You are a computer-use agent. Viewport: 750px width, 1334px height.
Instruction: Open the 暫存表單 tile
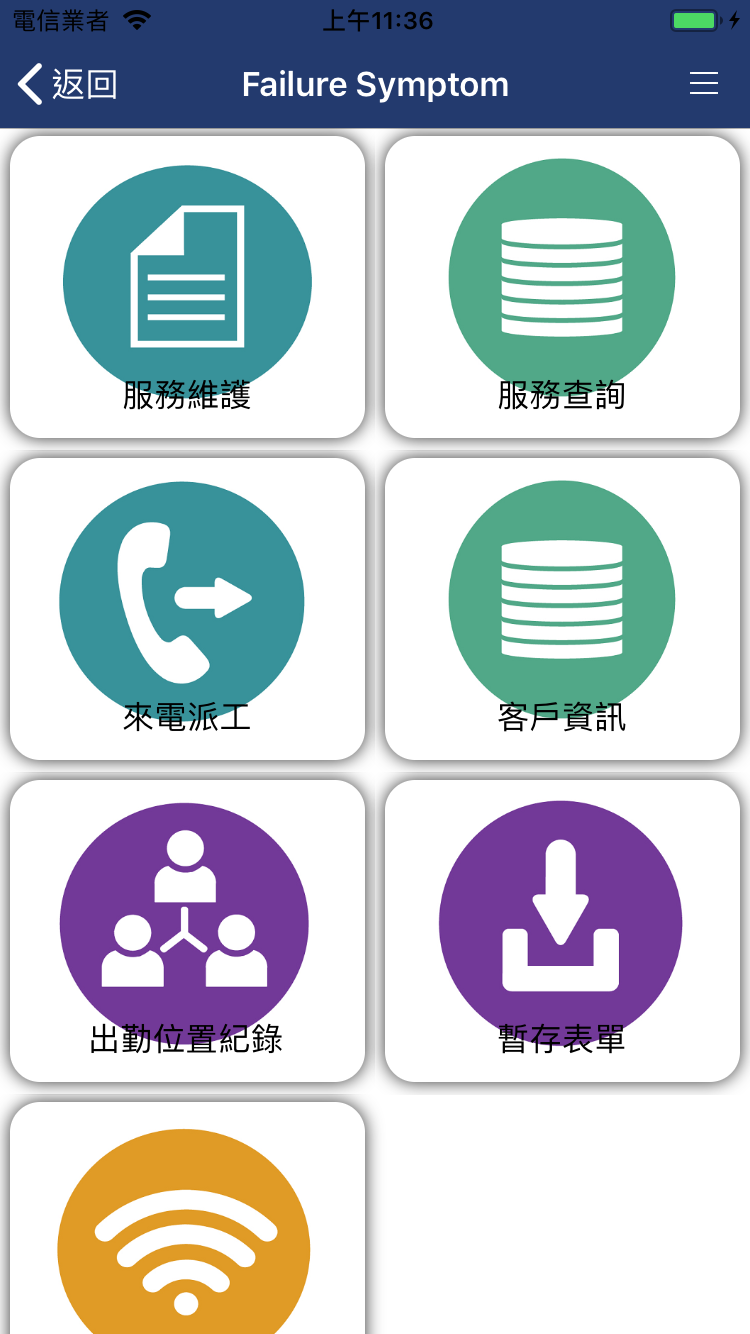click(x=562, y=931)
